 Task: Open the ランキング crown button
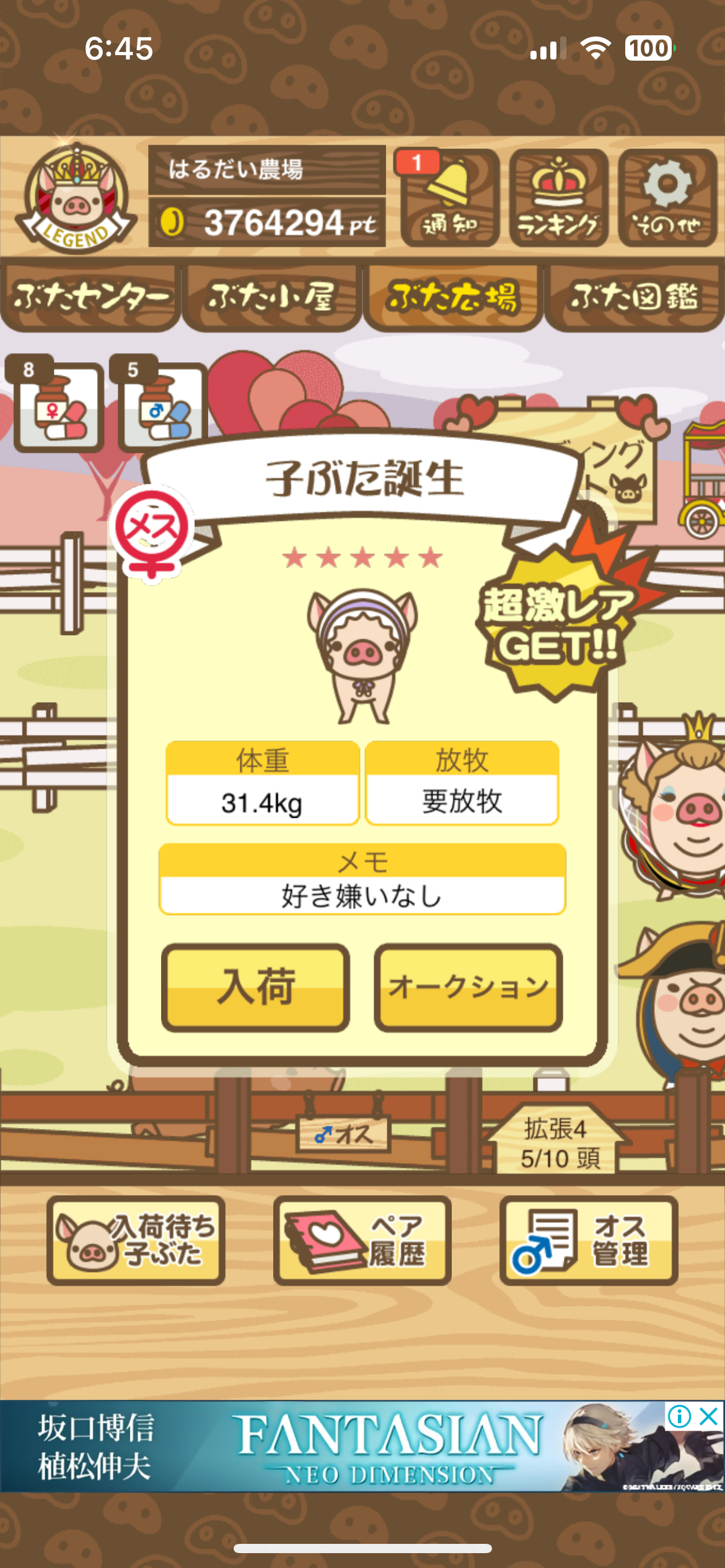pyautogui.click(x=558, y=198)
